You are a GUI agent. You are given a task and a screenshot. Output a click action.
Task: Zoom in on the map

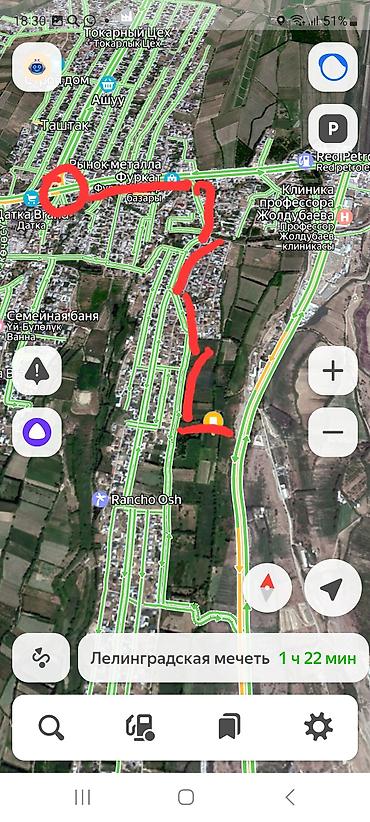333,371
